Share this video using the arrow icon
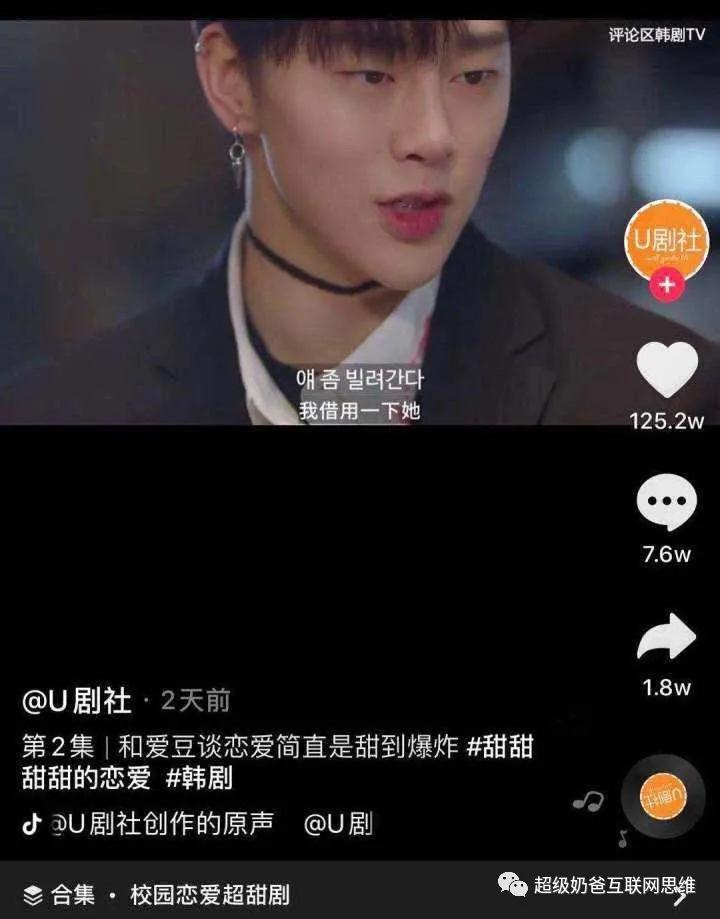This screenshot has width=720, height=919. point(667,637)
